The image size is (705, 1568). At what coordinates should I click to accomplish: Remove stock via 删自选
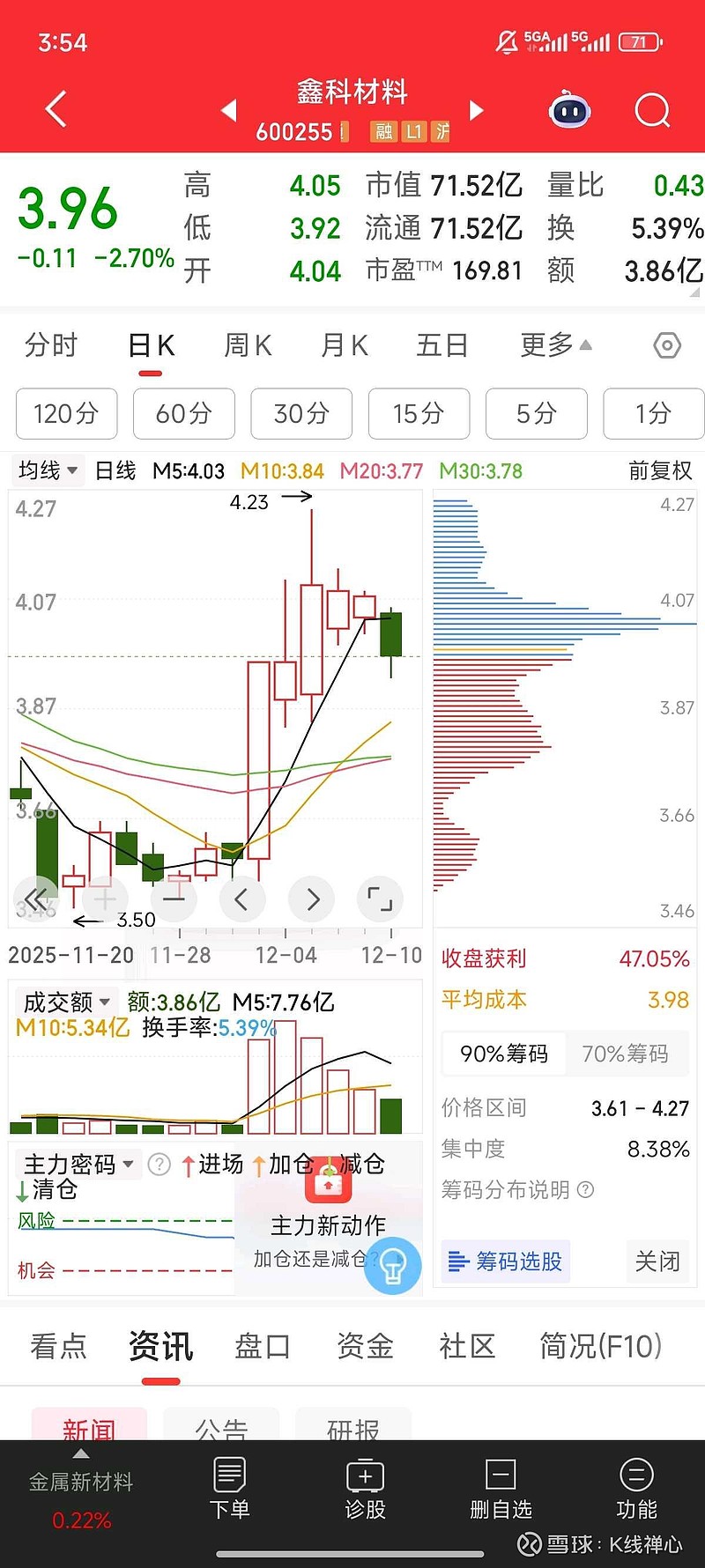[x=501, y=1489]
